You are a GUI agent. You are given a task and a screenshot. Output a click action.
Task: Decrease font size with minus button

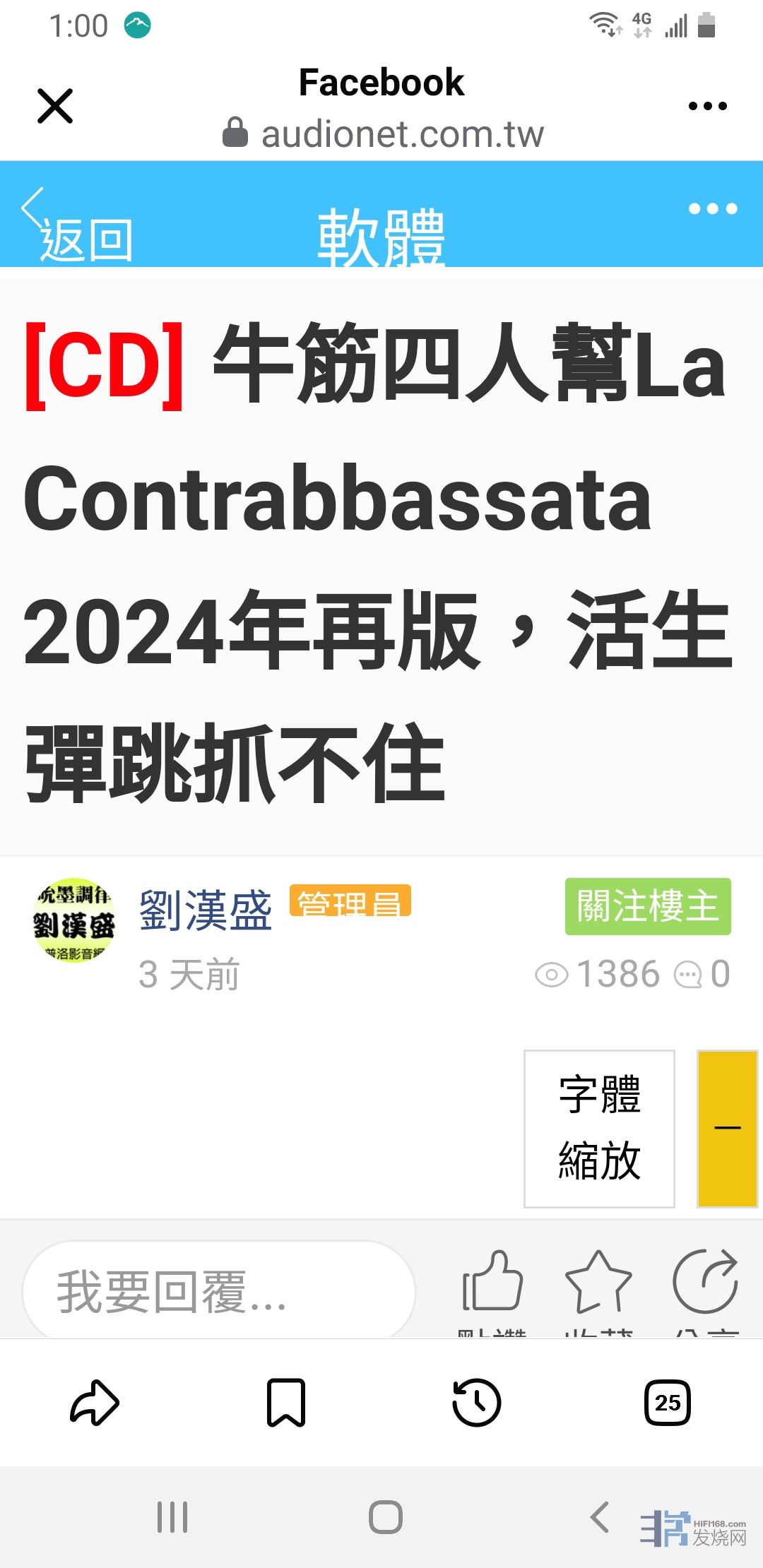(x=728, y=1128)
